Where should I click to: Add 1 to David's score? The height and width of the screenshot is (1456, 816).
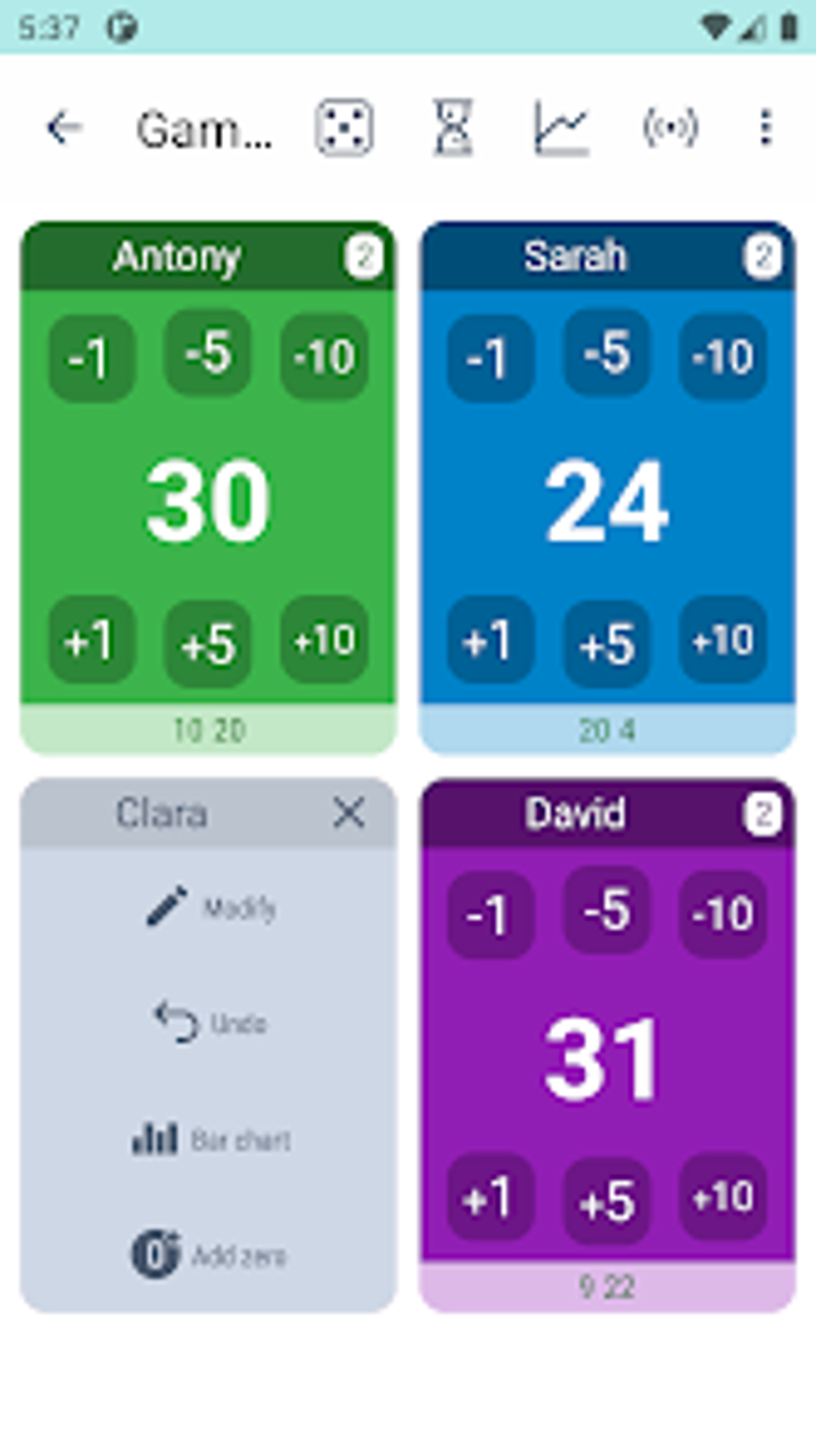[490, 1198]
